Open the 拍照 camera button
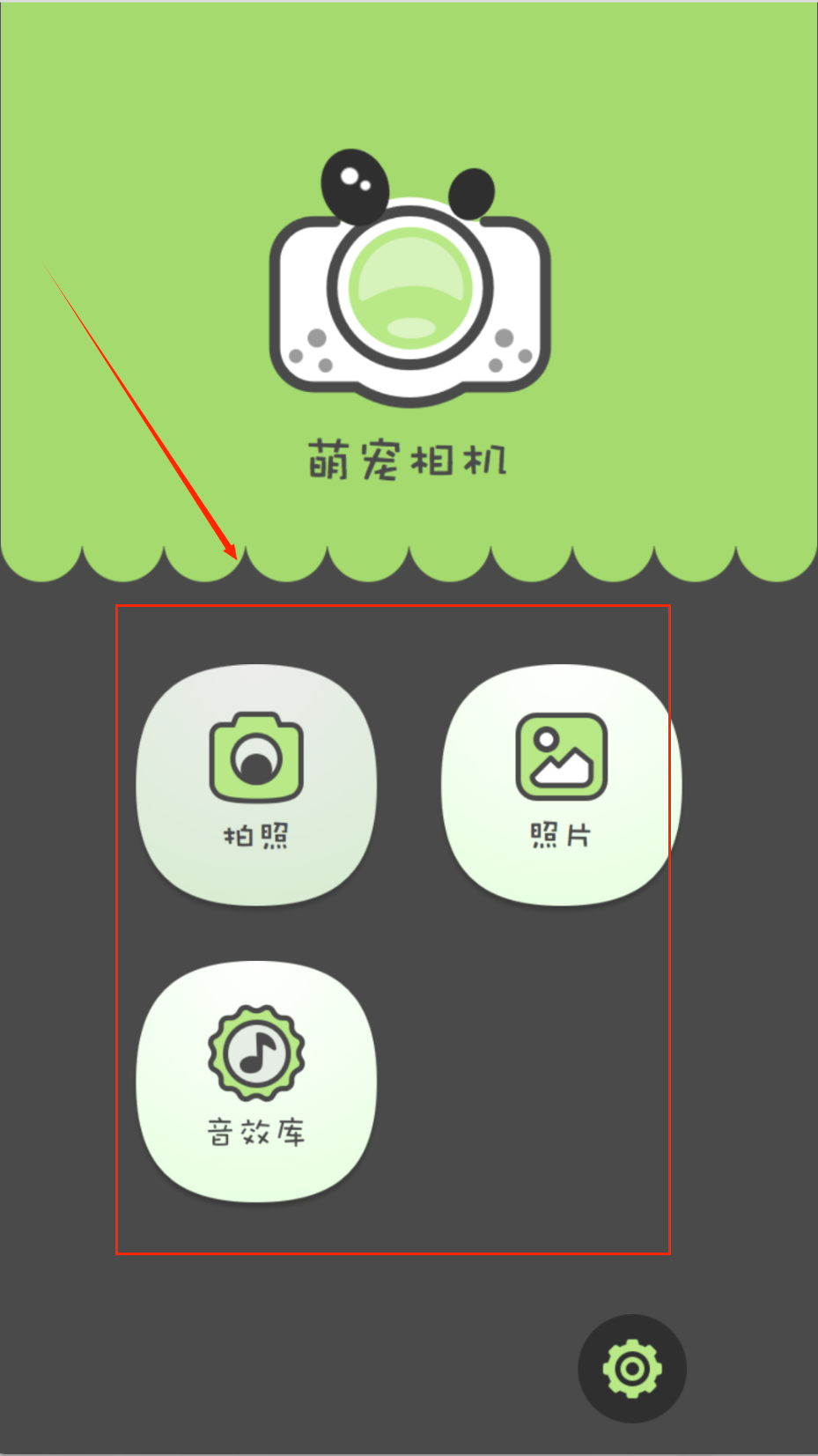Image resolution: width=818 pixels, height=1456 pixels. tap(256, 783)
